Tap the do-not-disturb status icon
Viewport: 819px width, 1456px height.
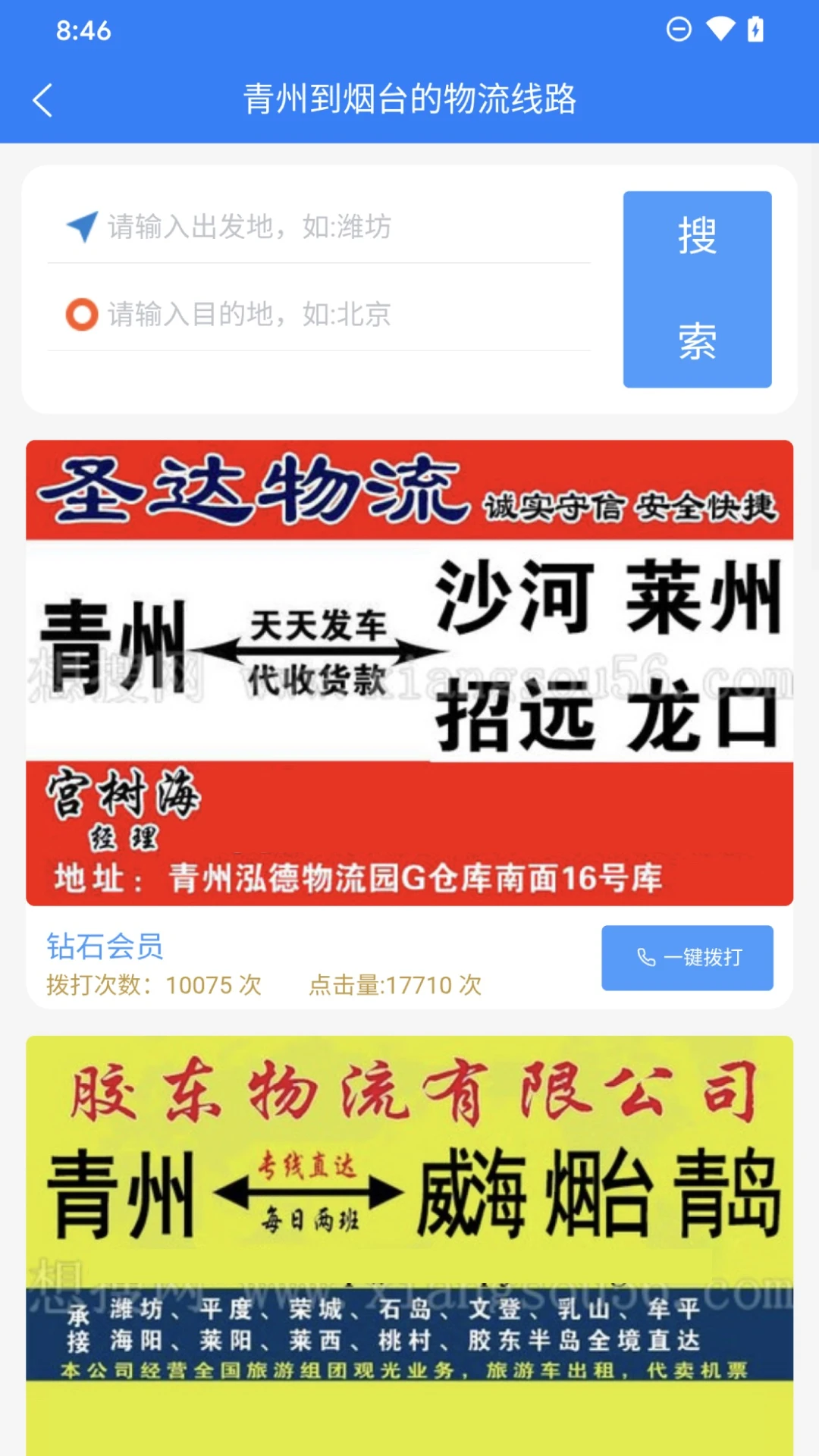click(679, 29)
